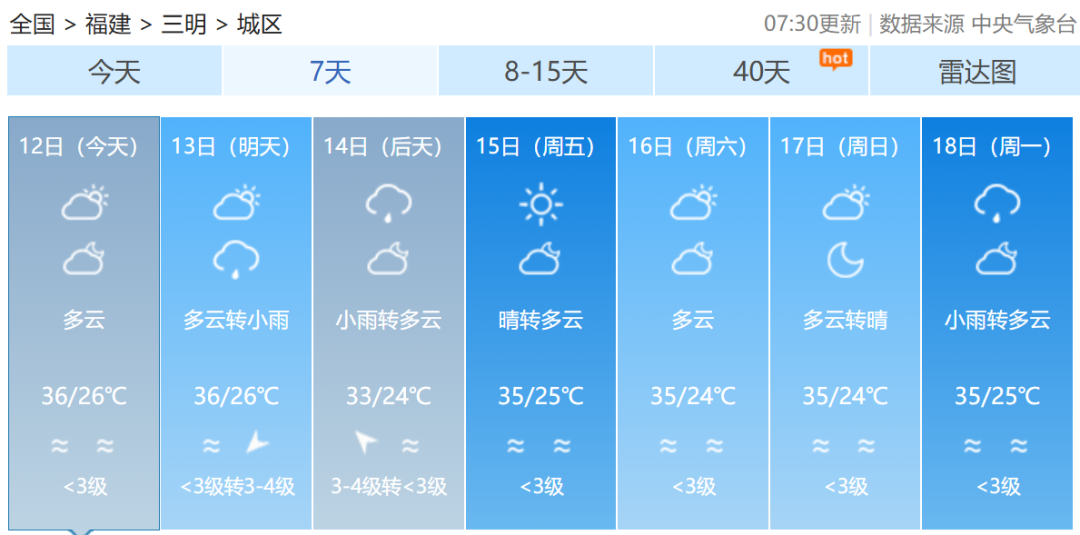Choose the 16日 (周六) forecast card
Screen dimensions: 1080x535
point(693,322)
